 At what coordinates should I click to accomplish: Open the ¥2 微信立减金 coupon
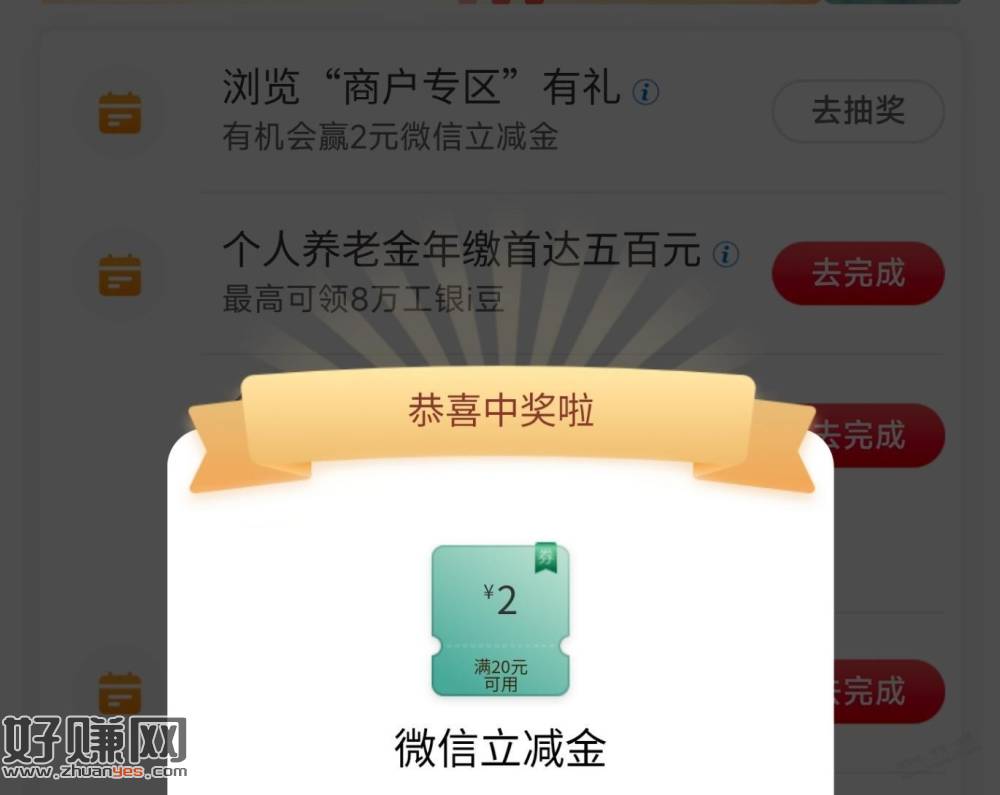click(x=501, y=621)
